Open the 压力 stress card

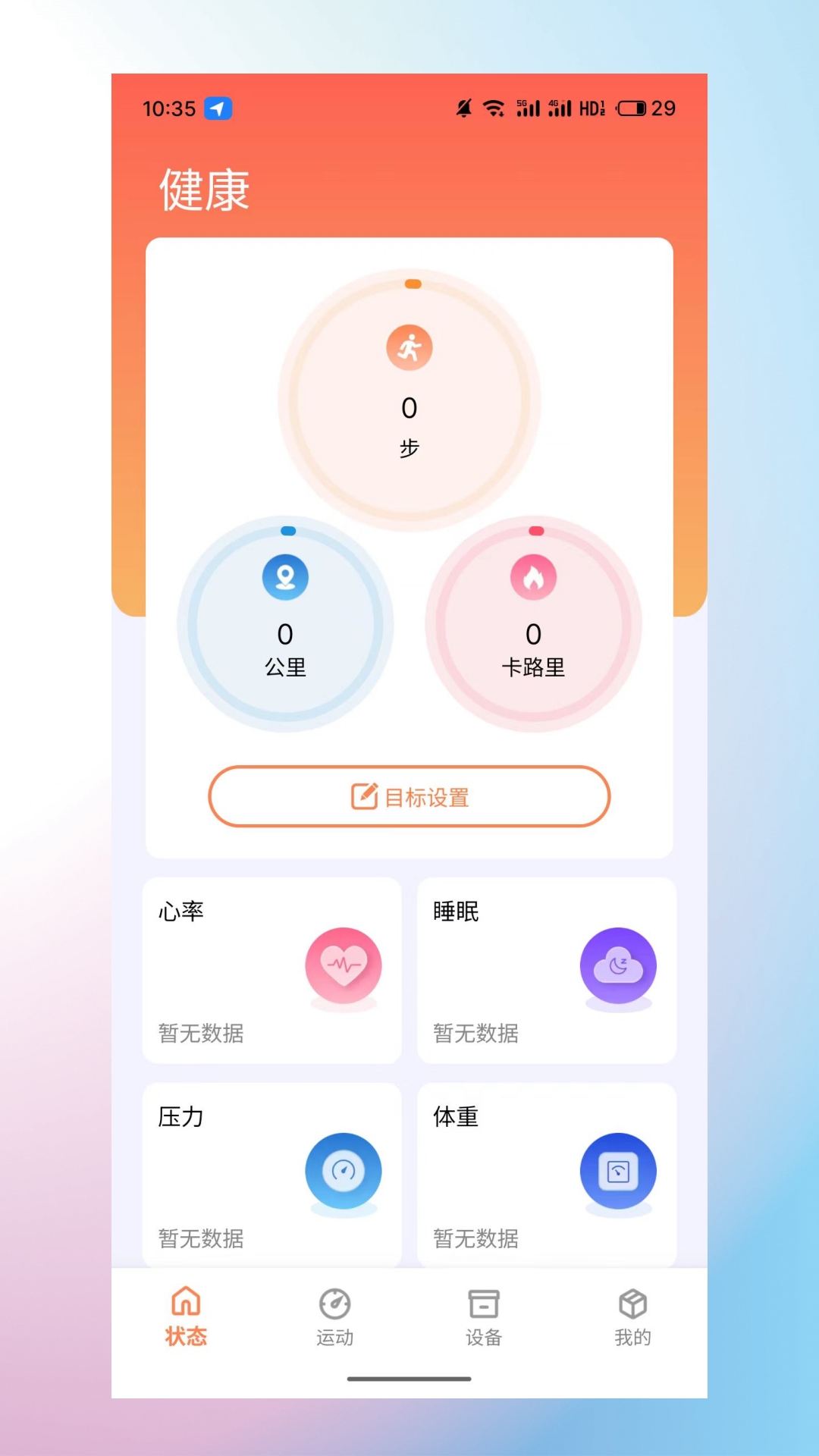(x=272, y=1175)
